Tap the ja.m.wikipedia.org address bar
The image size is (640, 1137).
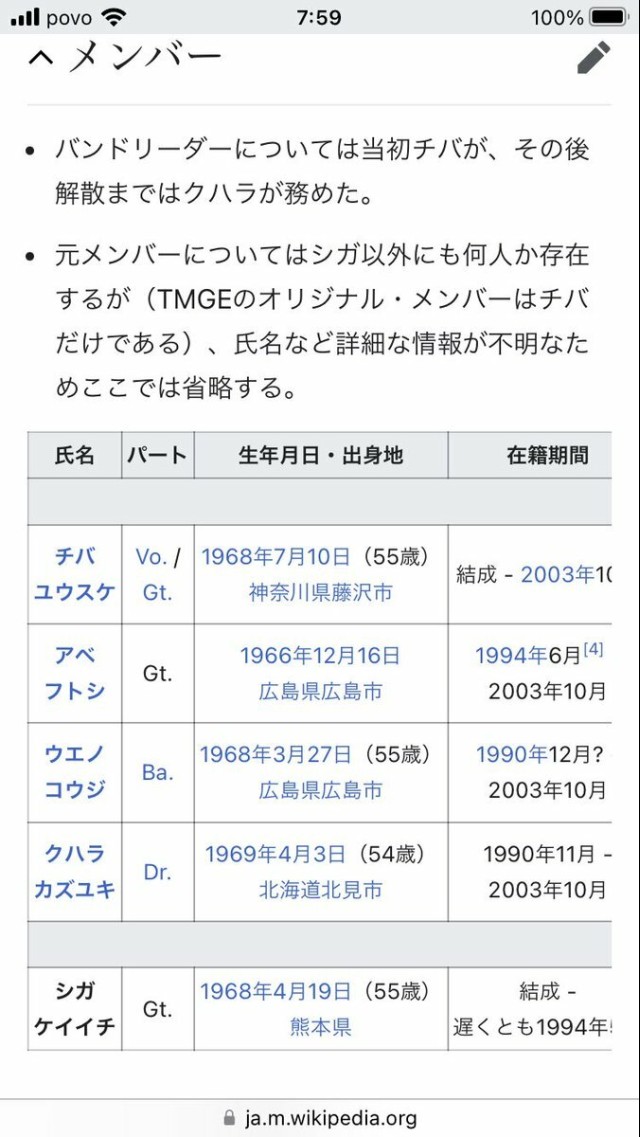(320, 1117)
